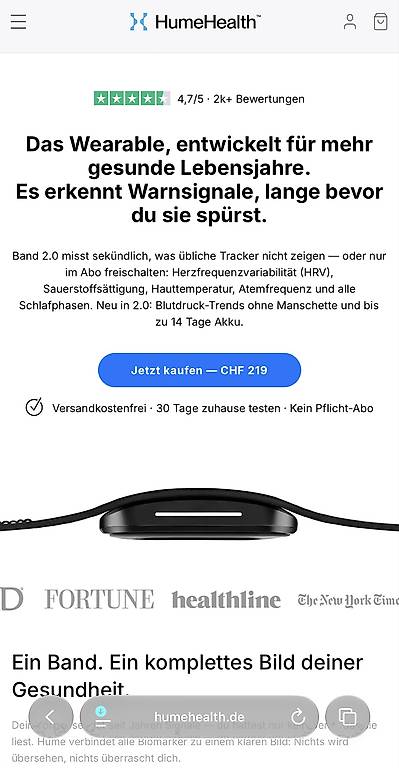Open the hamburger menu
Viewport: 399px width, 768px height.
[18, 22]
